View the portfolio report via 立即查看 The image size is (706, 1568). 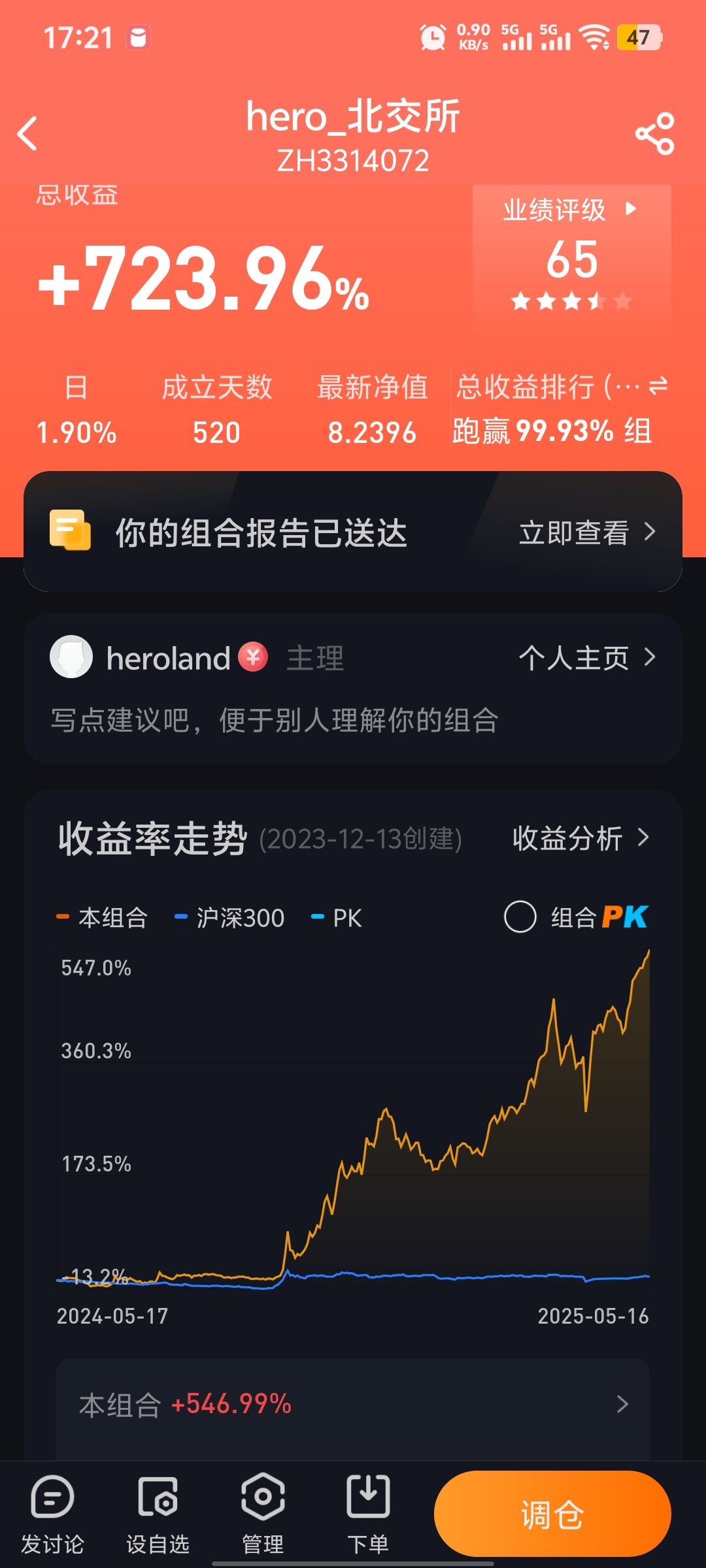(x=586, y=532)
